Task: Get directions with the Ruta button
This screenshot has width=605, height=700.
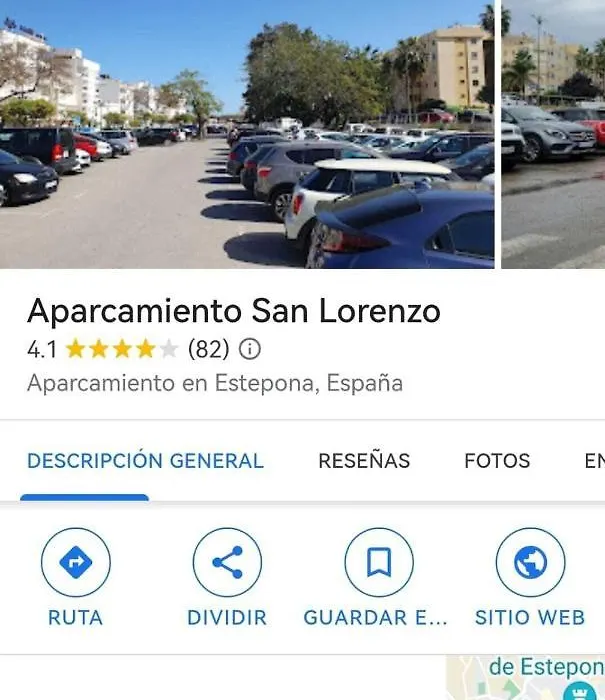Action: pyautogui.click(x=76, y=564)
